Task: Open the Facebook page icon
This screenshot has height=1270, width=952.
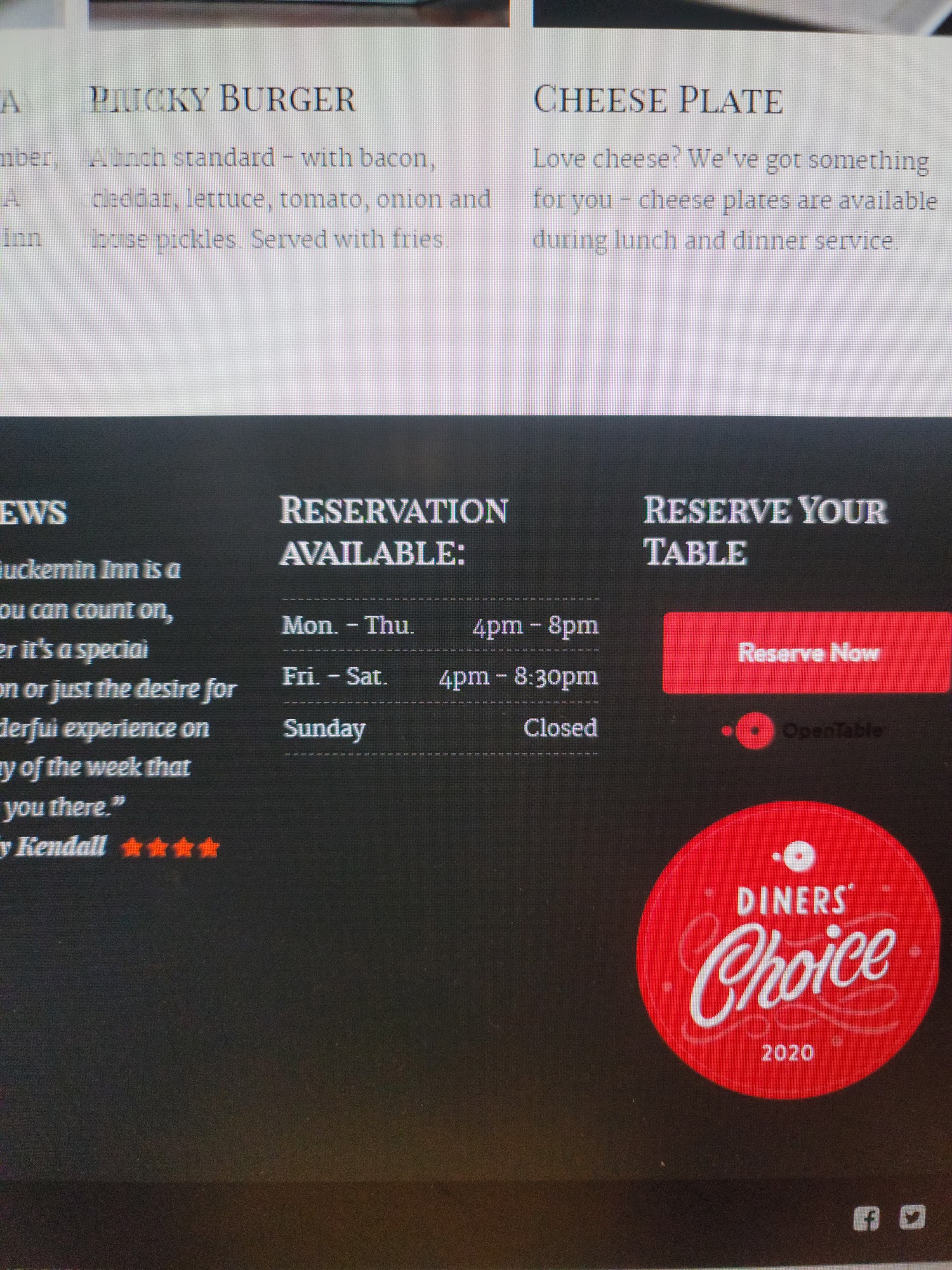Action: [x=866, y=1219]
